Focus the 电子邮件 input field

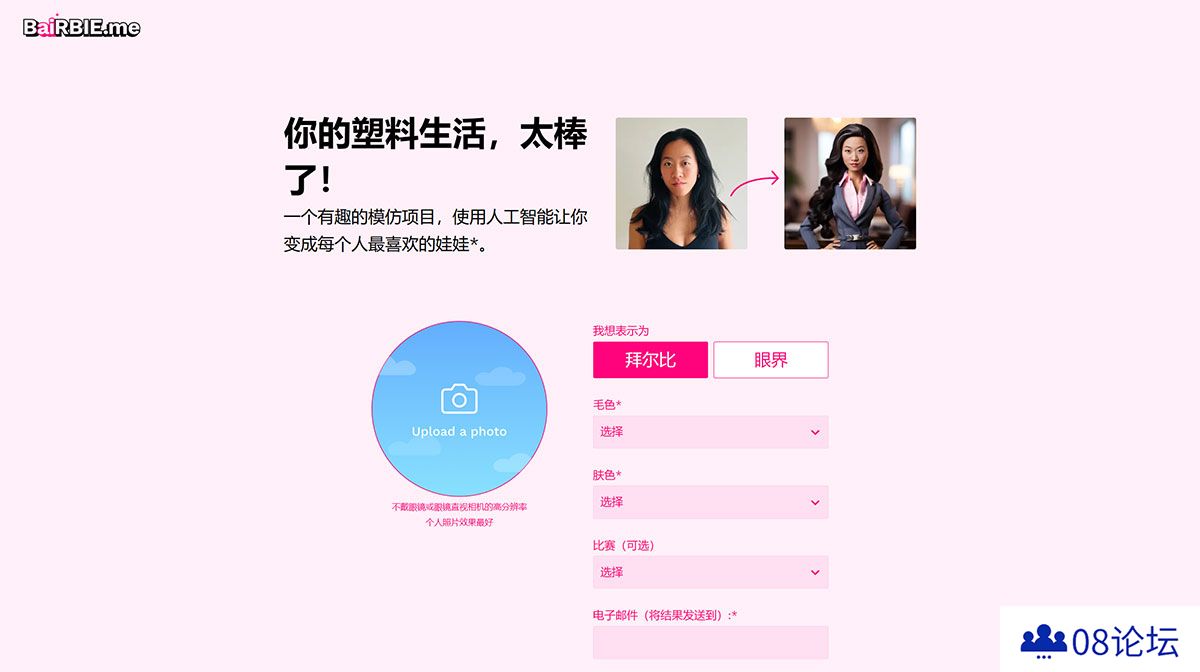(x=710, y=642)
